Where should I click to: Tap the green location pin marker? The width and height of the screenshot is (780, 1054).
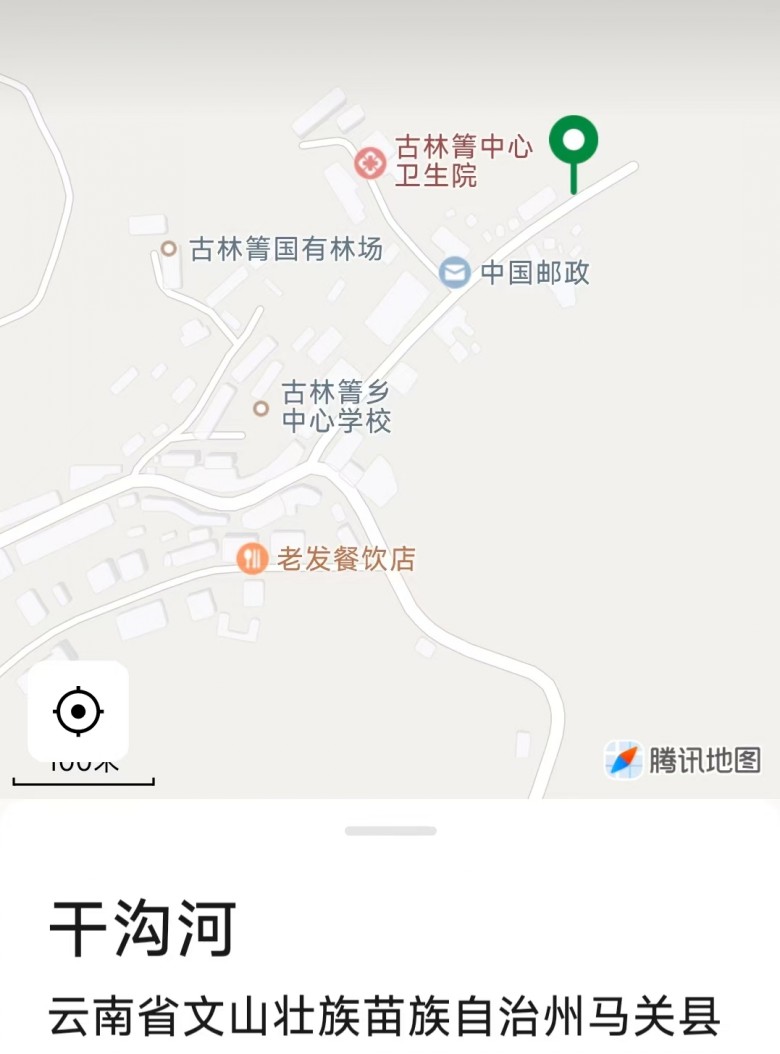click(x=573, y=143)
